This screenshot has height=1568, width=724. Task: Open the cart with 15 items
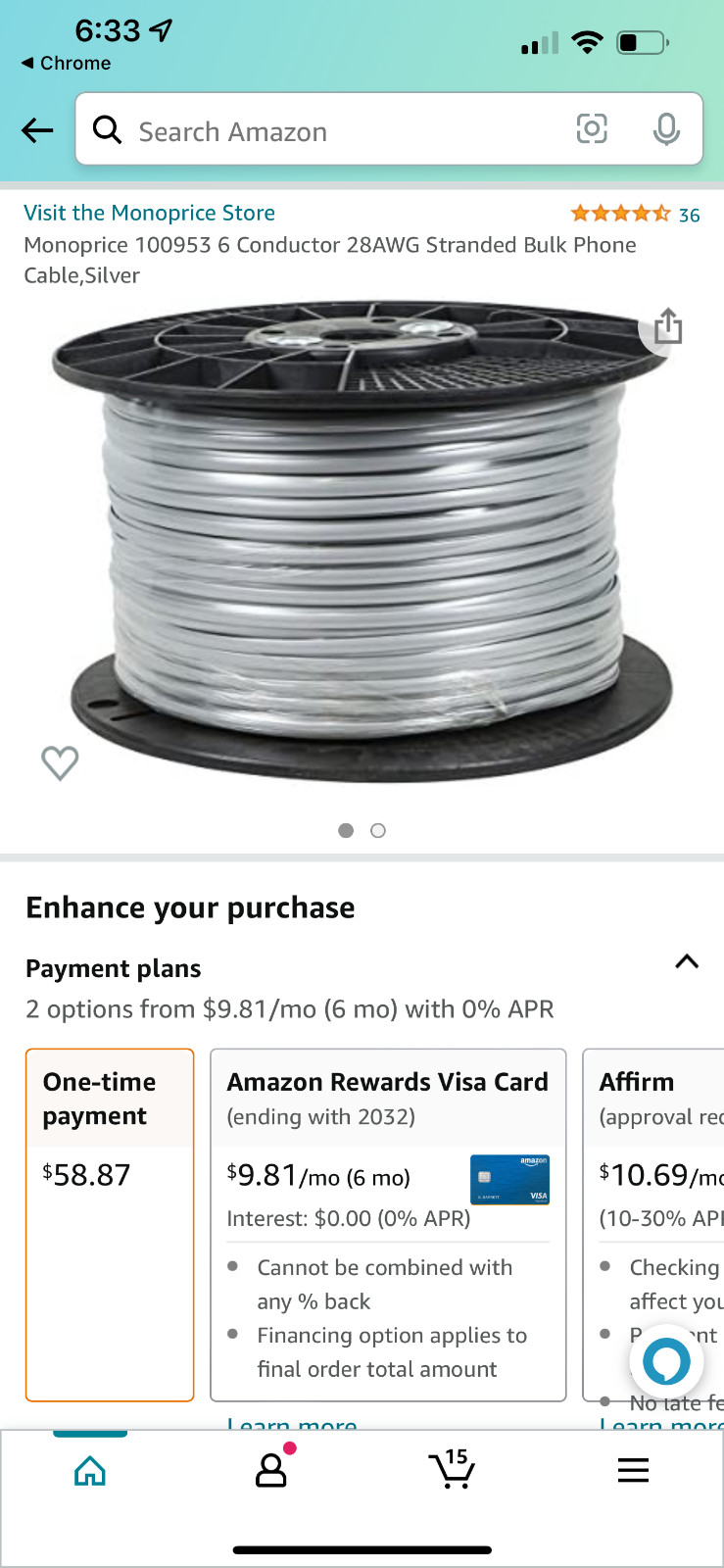point(452,1470)
